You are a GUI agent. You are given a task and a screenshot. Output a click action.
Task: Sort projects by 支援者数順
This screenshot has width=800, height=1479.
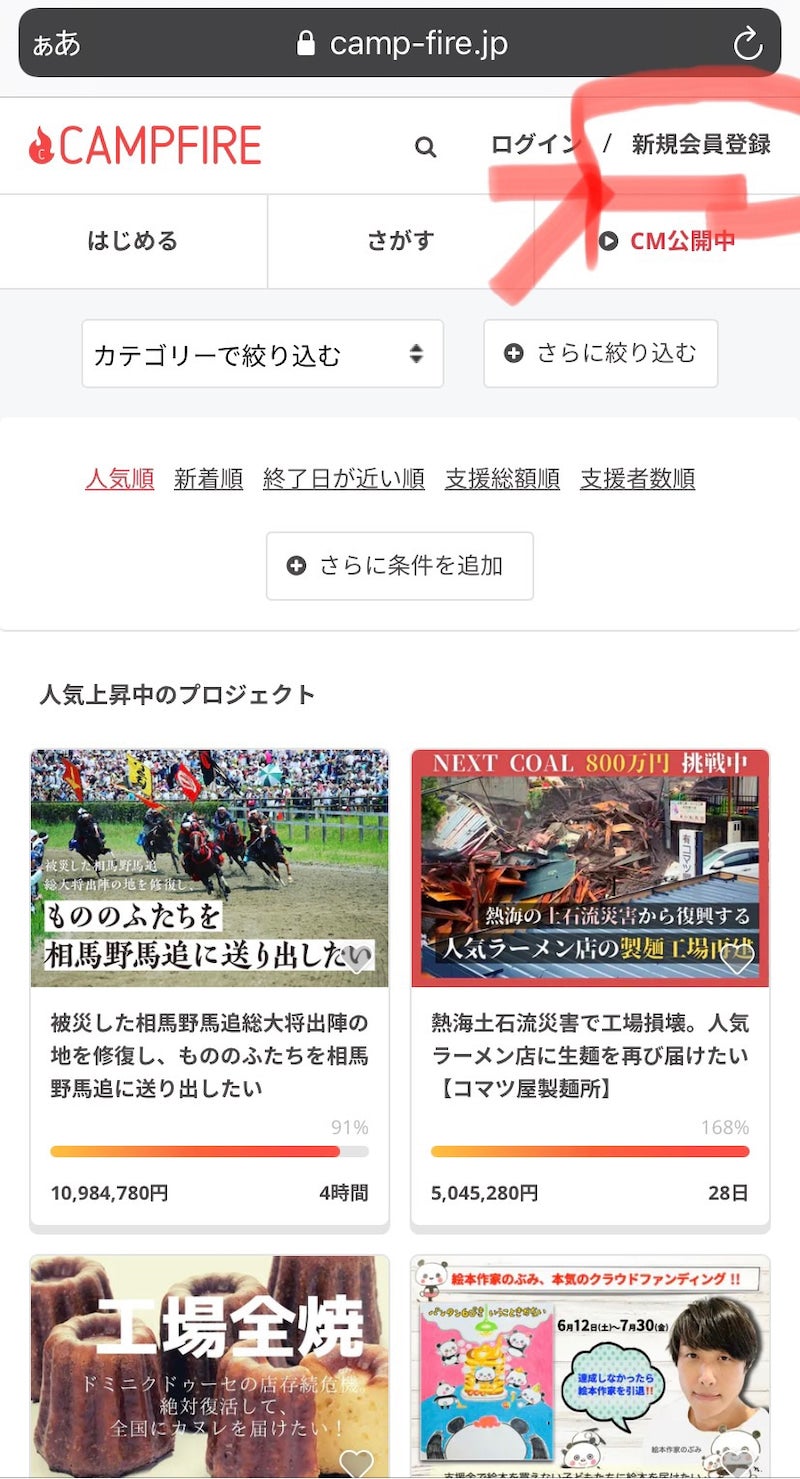[x=637, y=479]
